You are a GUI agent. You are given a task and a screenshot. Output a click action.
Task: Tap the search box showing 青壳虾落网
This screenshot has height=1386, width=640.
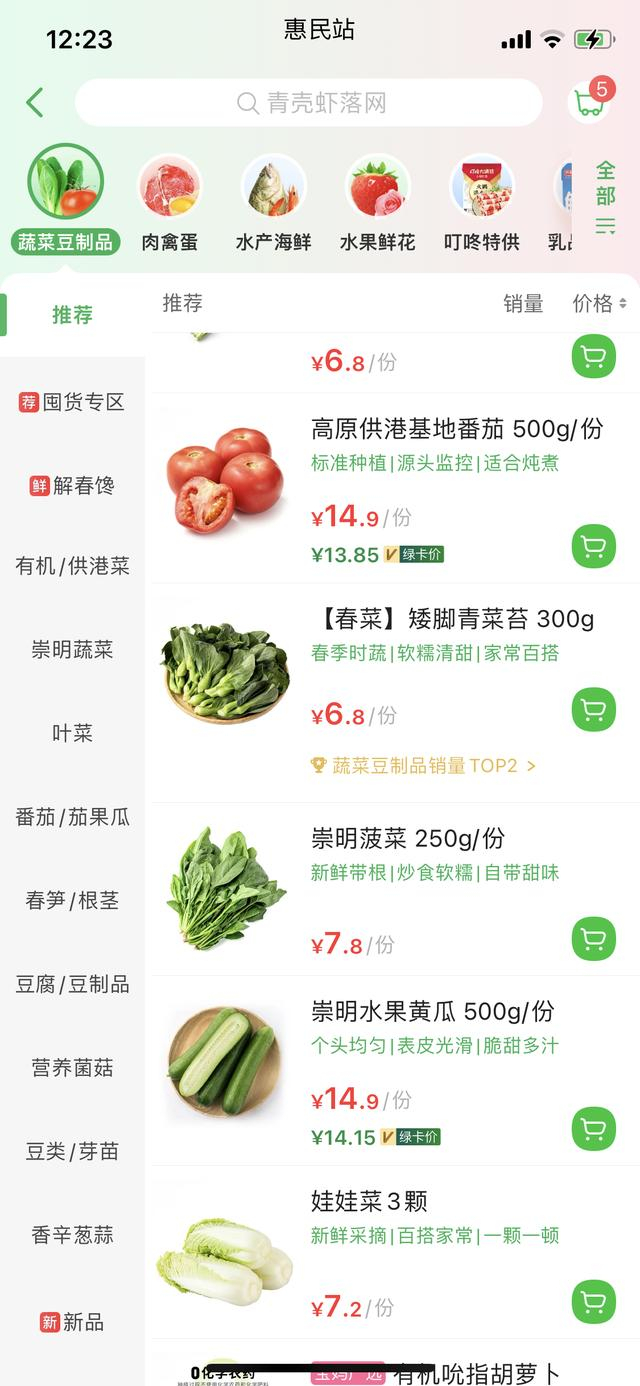click(309, 103)
